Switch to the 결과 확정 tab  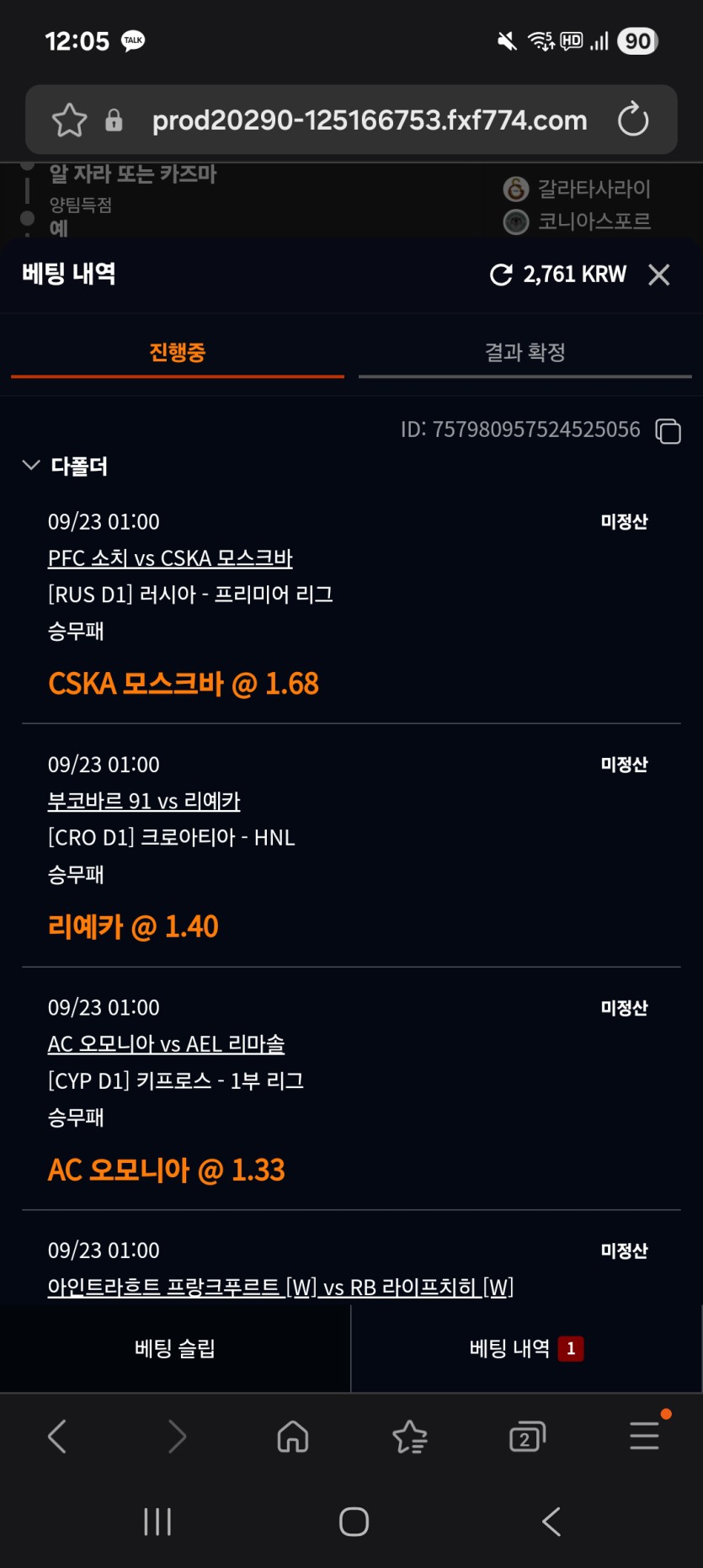[525, 352]
